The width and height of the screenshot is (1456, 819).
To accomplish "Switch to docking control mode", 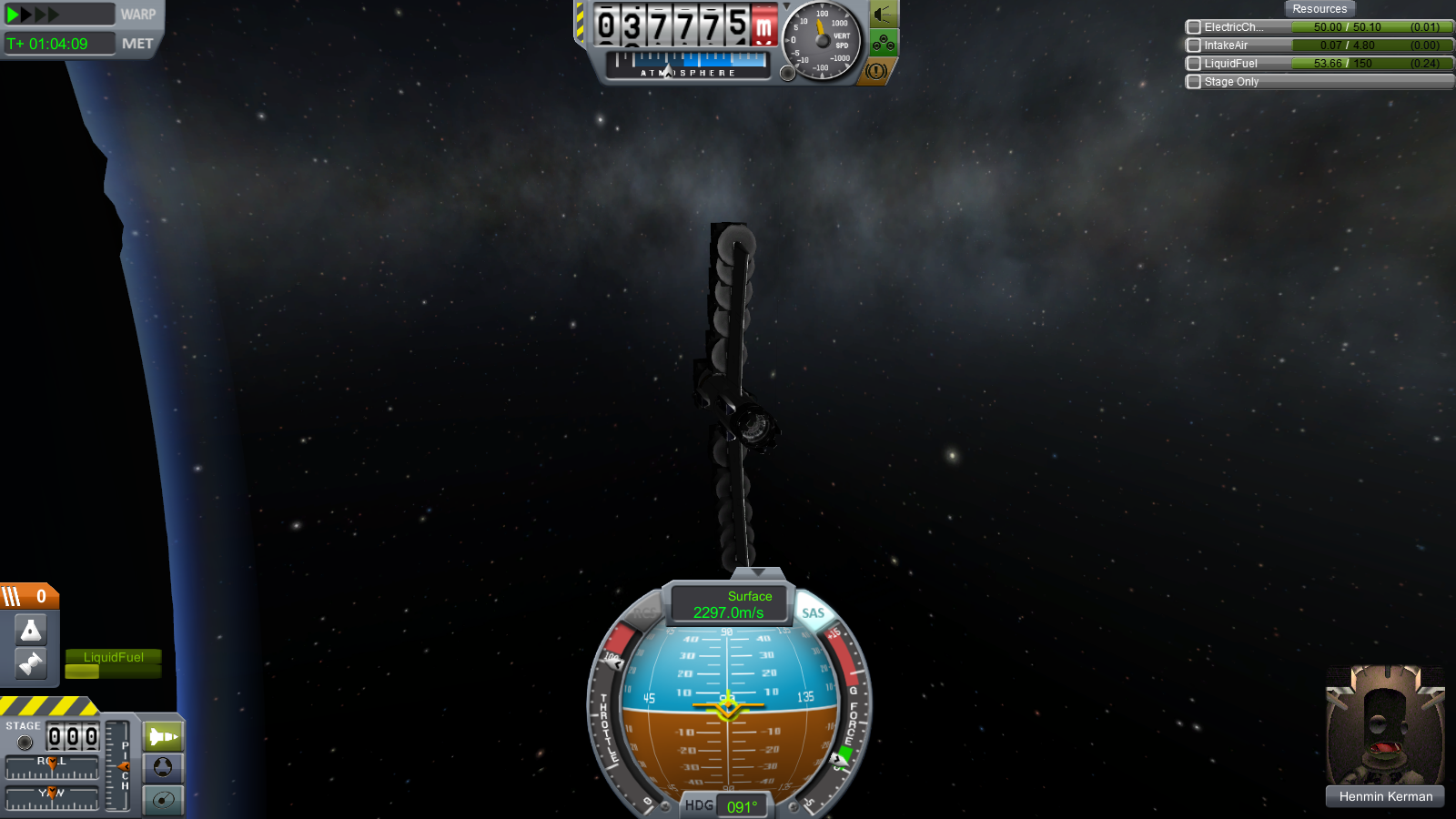I will 163,768.
